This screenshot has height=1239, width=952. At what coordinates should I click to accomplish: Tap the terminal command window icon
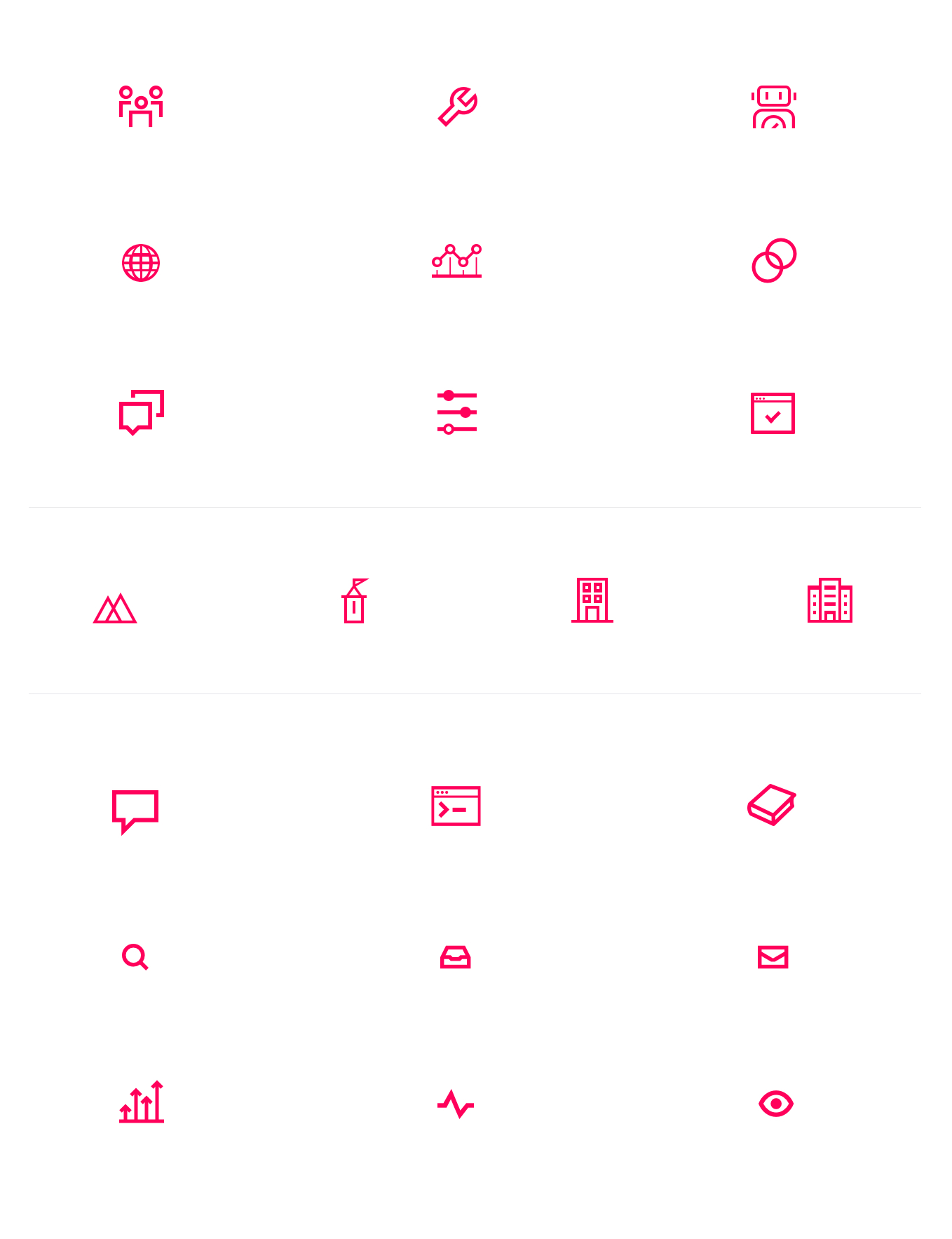point(456,806)
